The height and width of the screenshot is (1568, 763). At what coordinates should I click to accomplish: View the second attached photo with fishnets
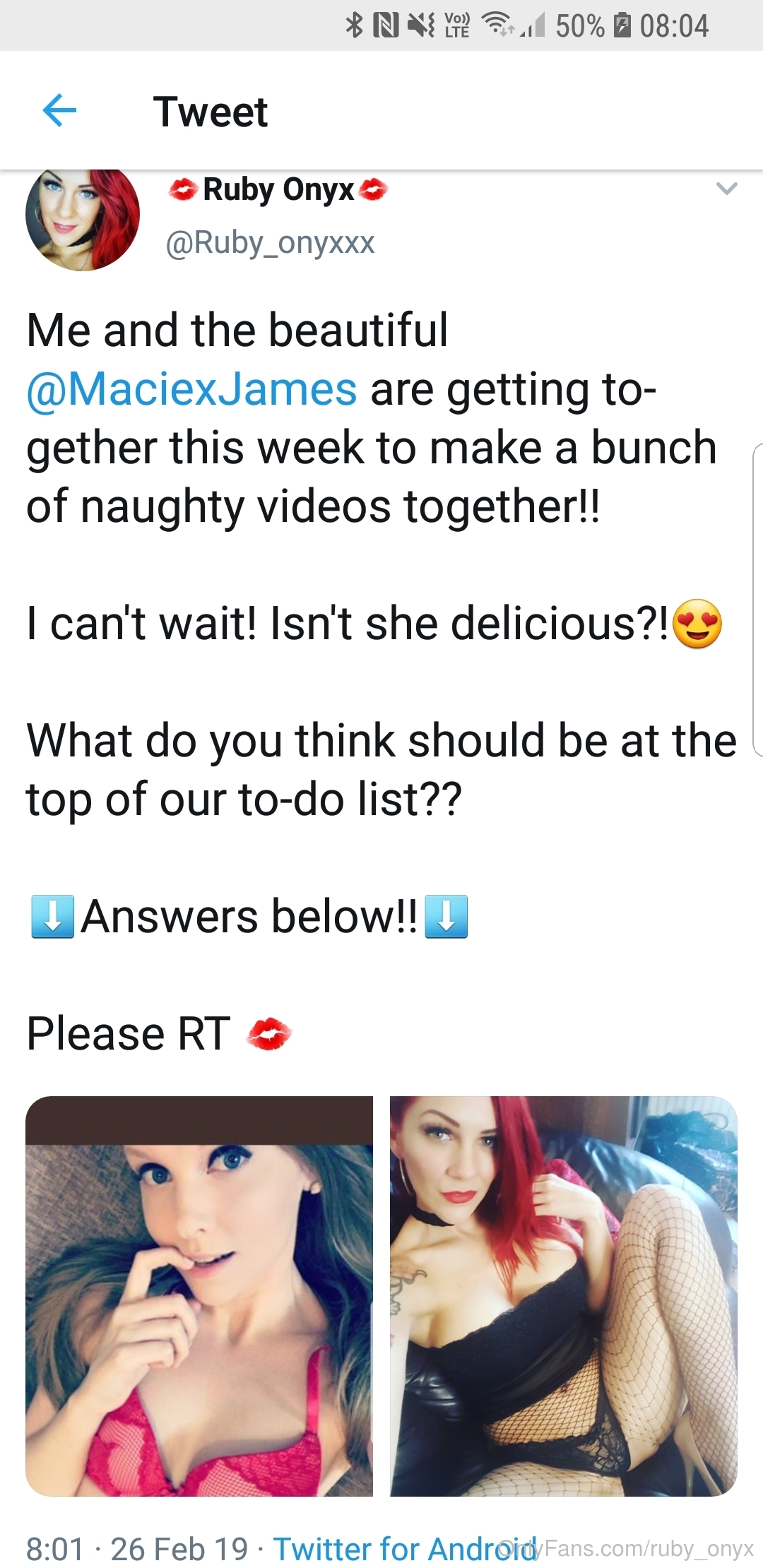coord(564,1296)
